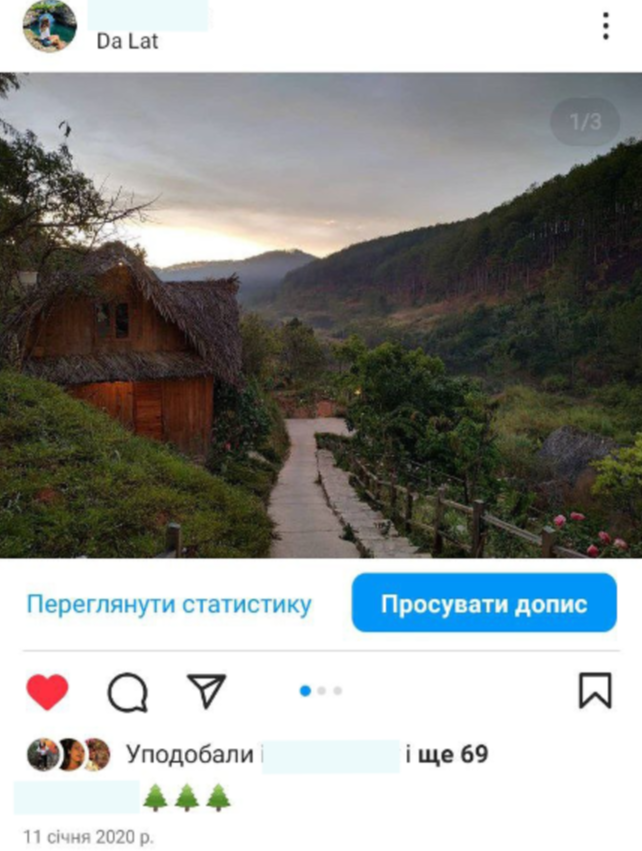Share the post with the paper plane icon
This screenshot has width=642, height=851.
[x=206, y=691]
